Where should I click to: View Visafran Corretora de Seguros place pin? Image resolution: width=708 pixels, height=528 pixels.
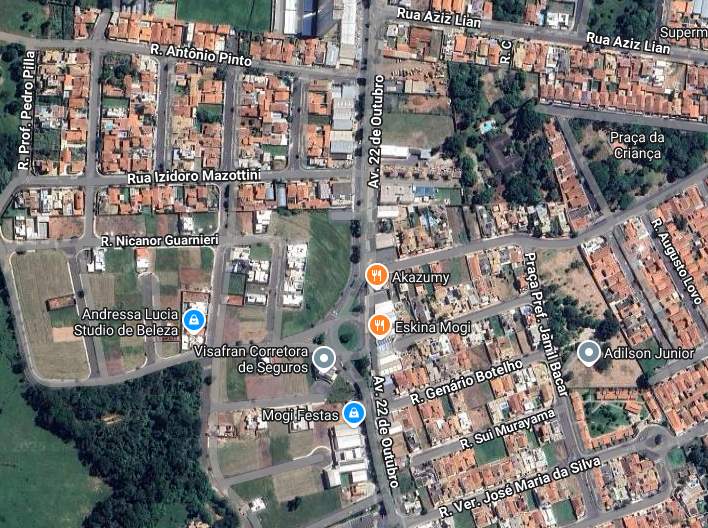pyautogui.click(x=324, y=358)
